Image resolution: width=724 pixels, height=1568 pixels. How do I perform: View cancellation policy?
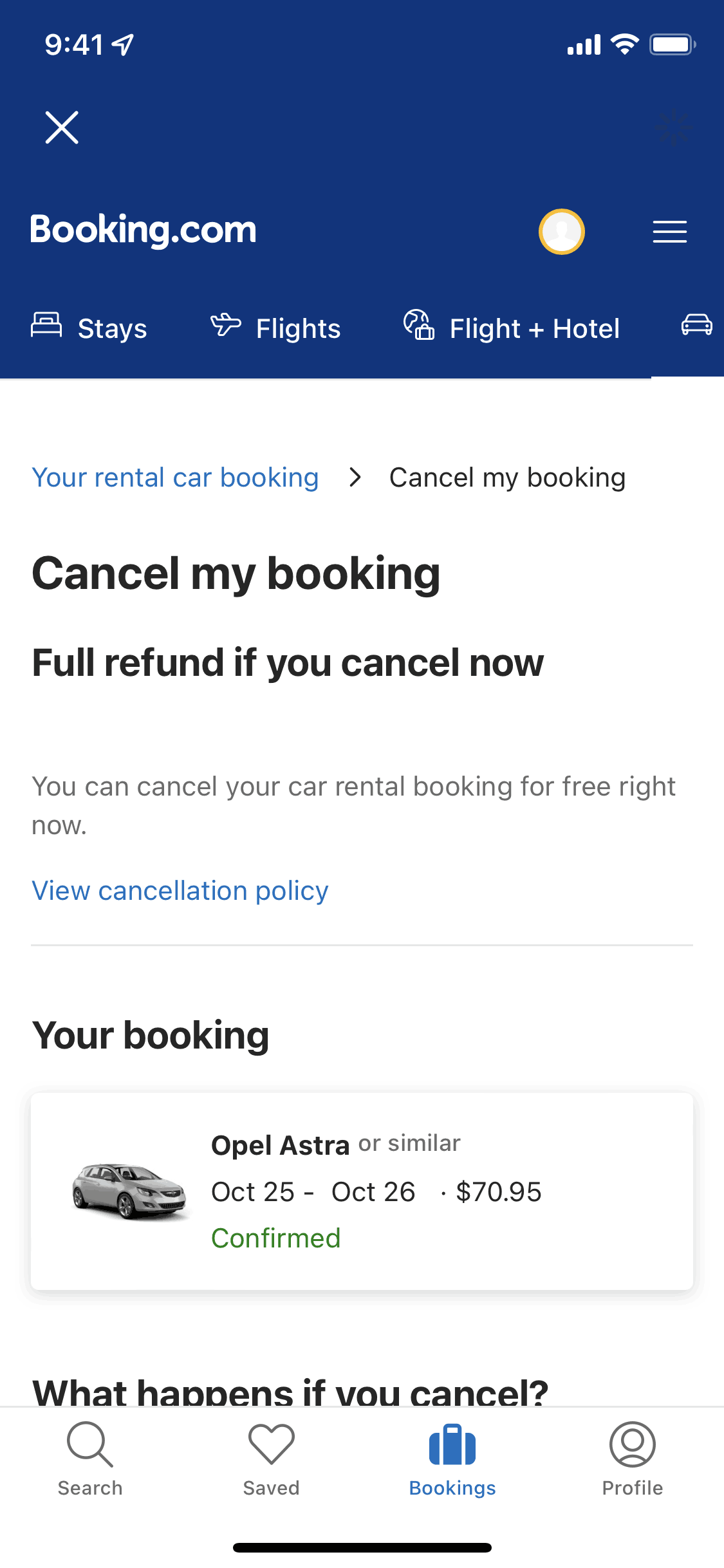[x=180, y=891]
